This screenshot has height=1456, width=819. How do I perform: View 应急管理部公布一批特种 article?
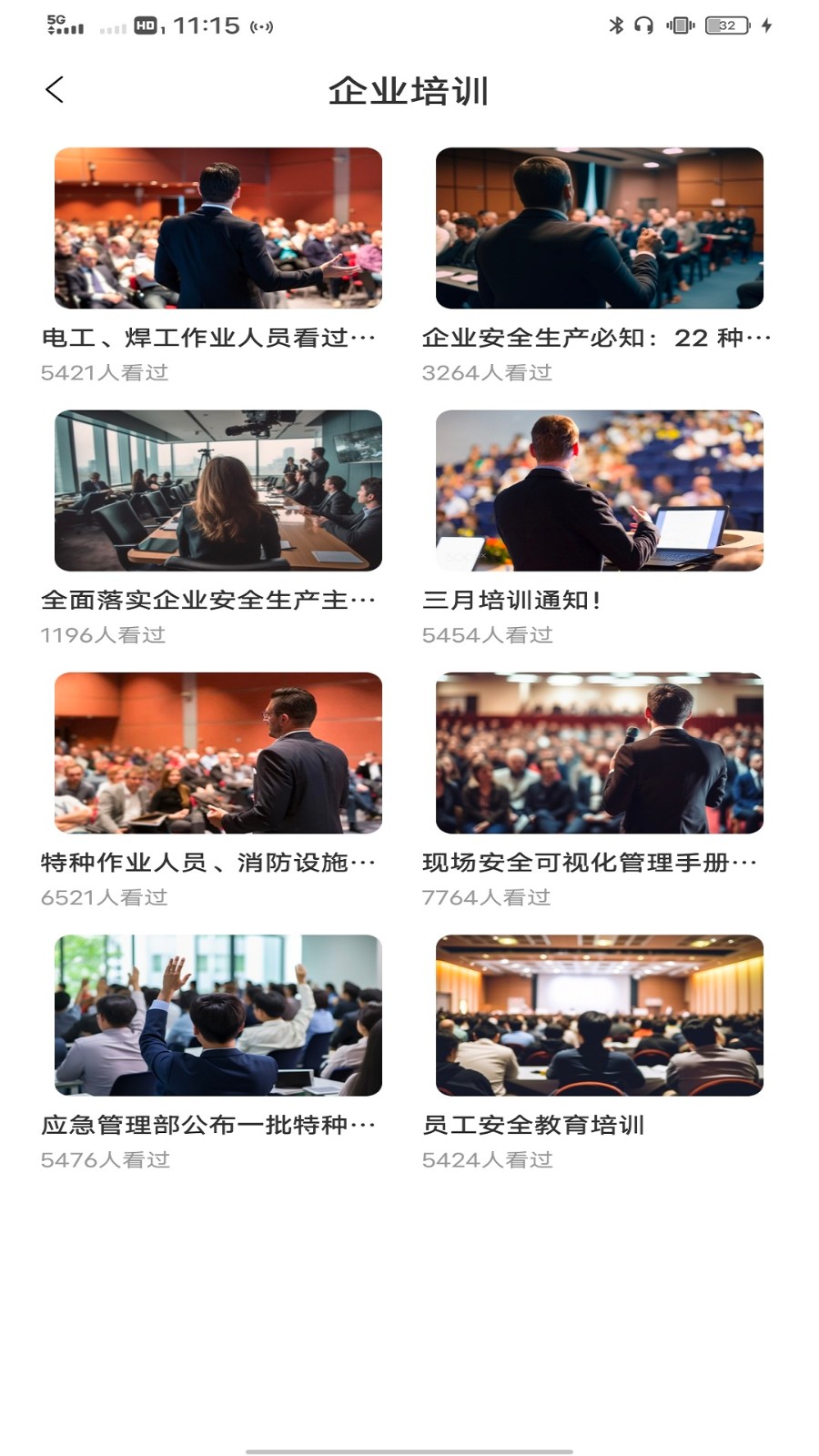(x=217, y=1015)
